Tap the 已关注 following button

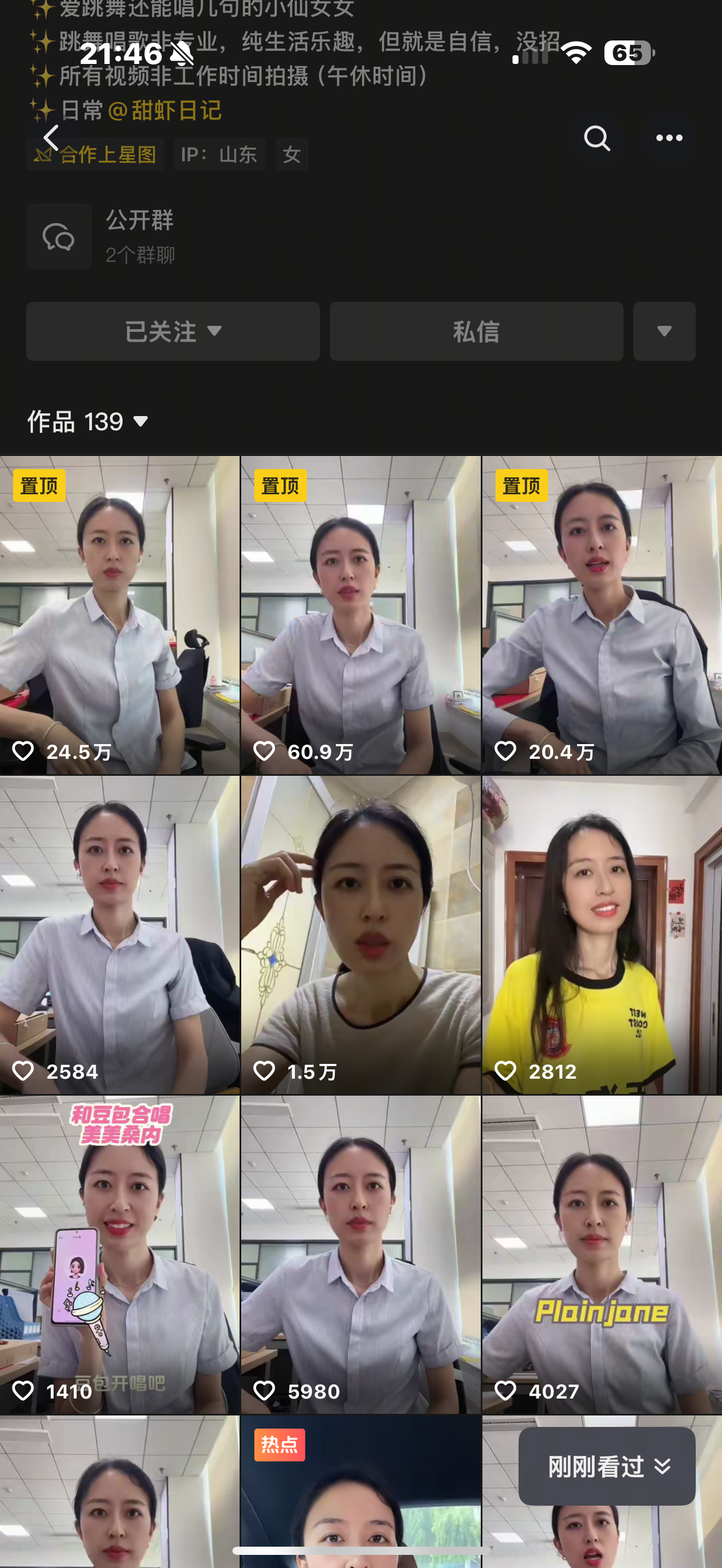pos(173,331)
